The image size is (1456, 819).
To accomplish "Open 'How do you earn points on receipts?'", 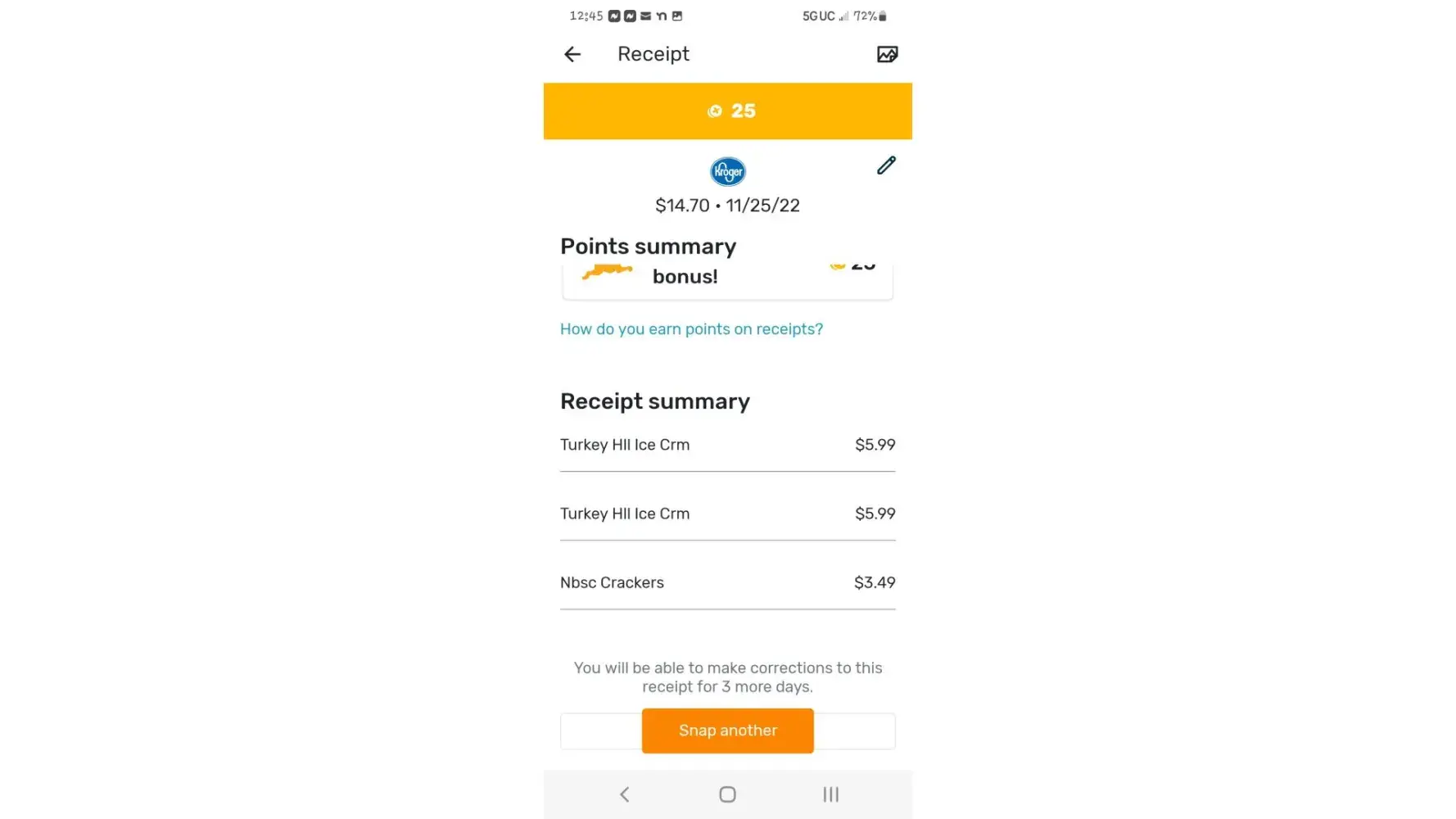I will pos(691,329).
